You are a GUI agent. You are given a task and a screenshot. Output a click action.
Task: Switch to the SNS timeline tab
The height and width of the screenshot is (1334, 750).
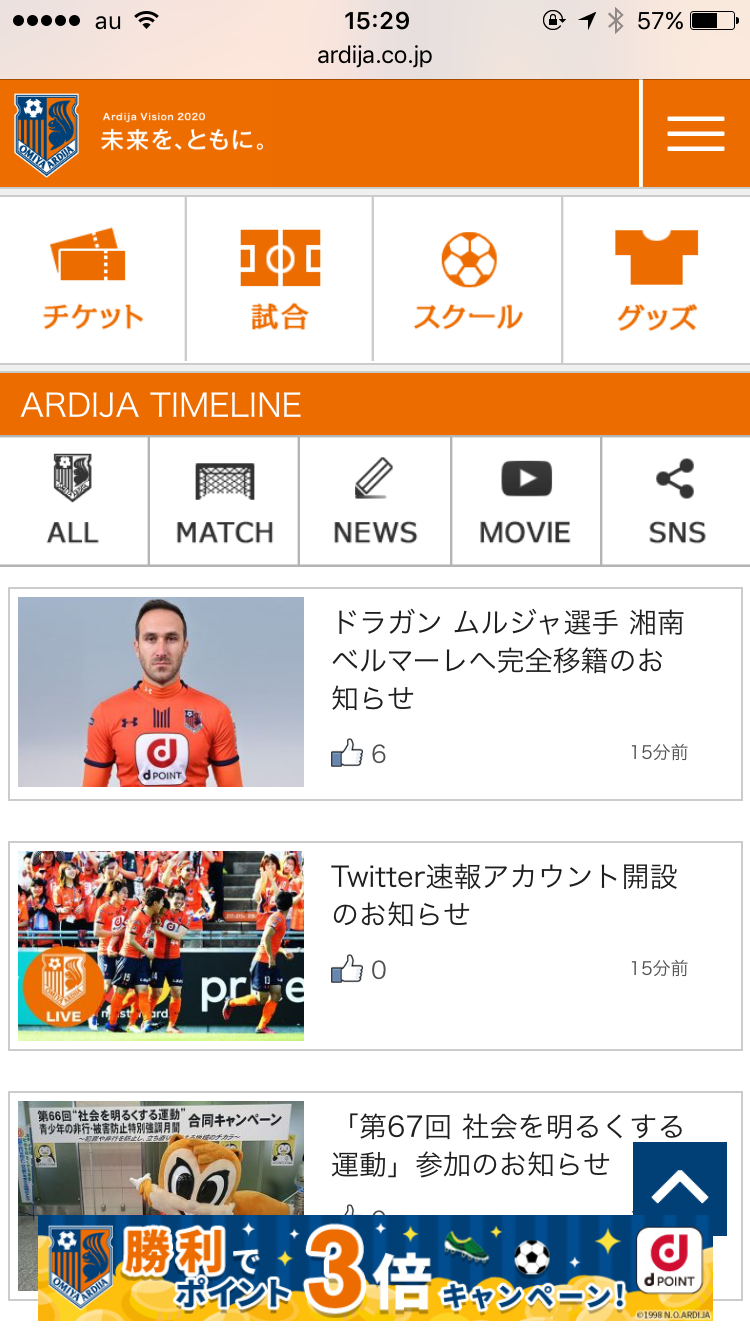(x=677, y=502)
